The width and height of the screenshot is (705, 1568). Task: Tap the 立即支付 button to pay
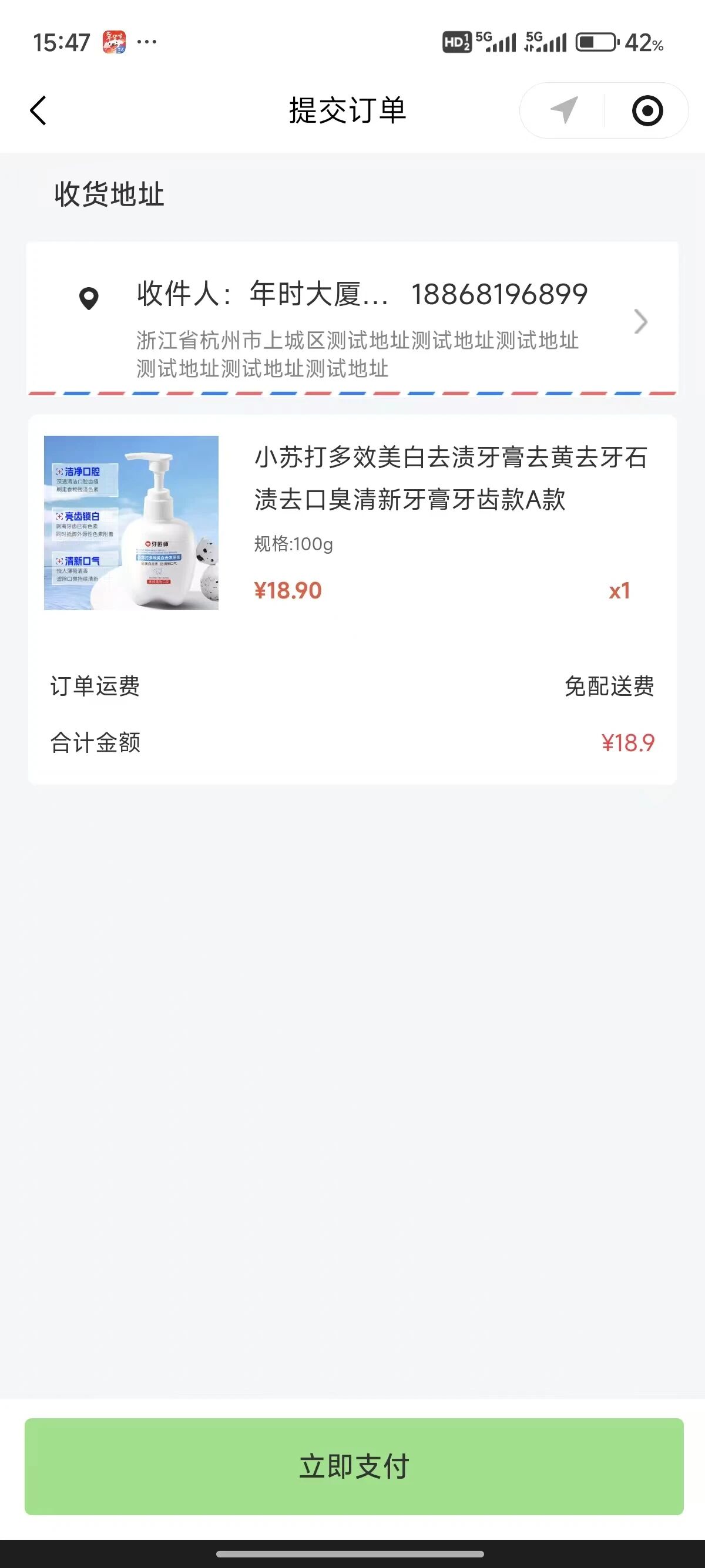[x=354, y=1466]
